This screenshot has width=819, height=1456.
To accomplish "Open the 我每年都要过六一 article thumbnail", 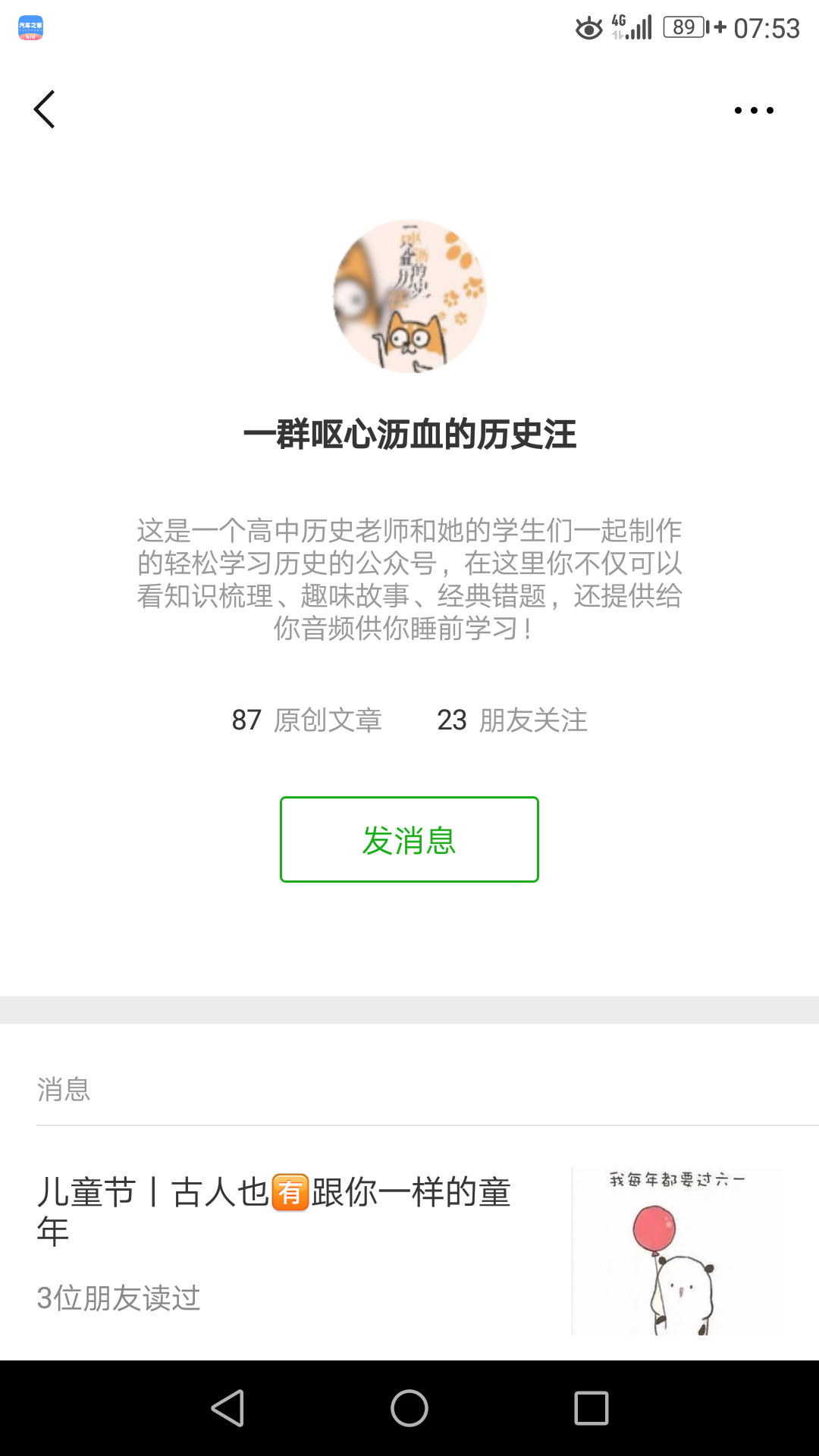I will click(x=676, y=1251).
